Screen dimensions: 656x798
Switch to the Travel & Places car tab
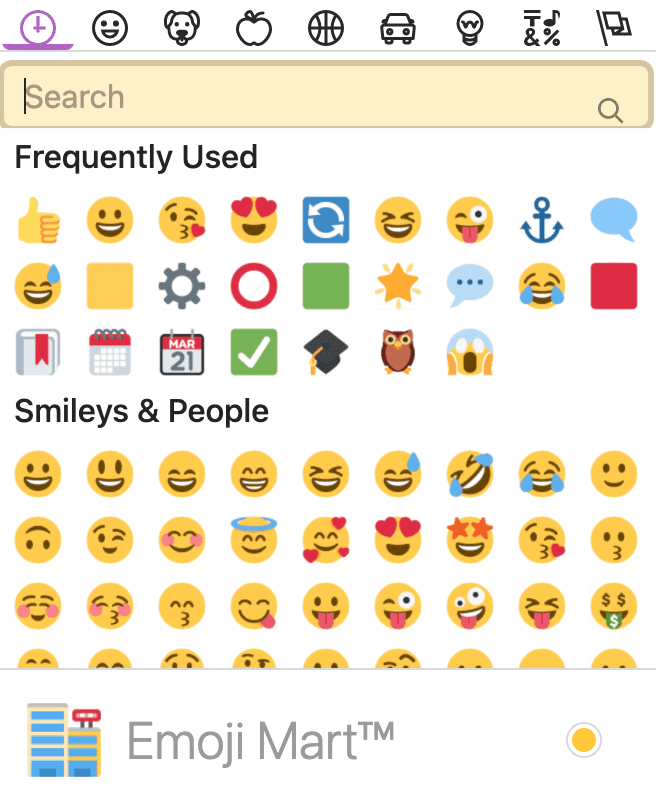[398, 27]
